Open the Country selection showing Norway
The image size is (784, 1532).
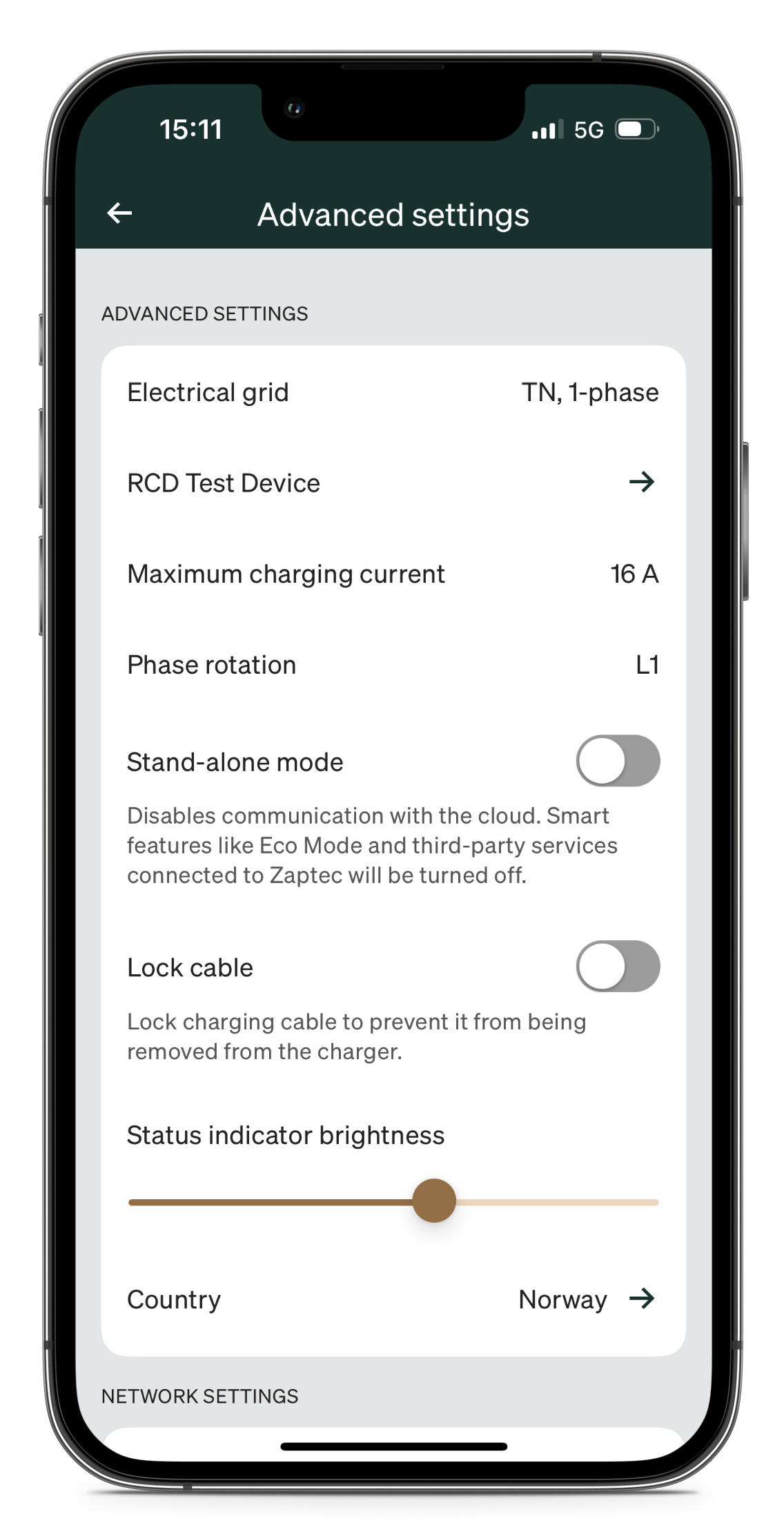[x=393, y=1299]
